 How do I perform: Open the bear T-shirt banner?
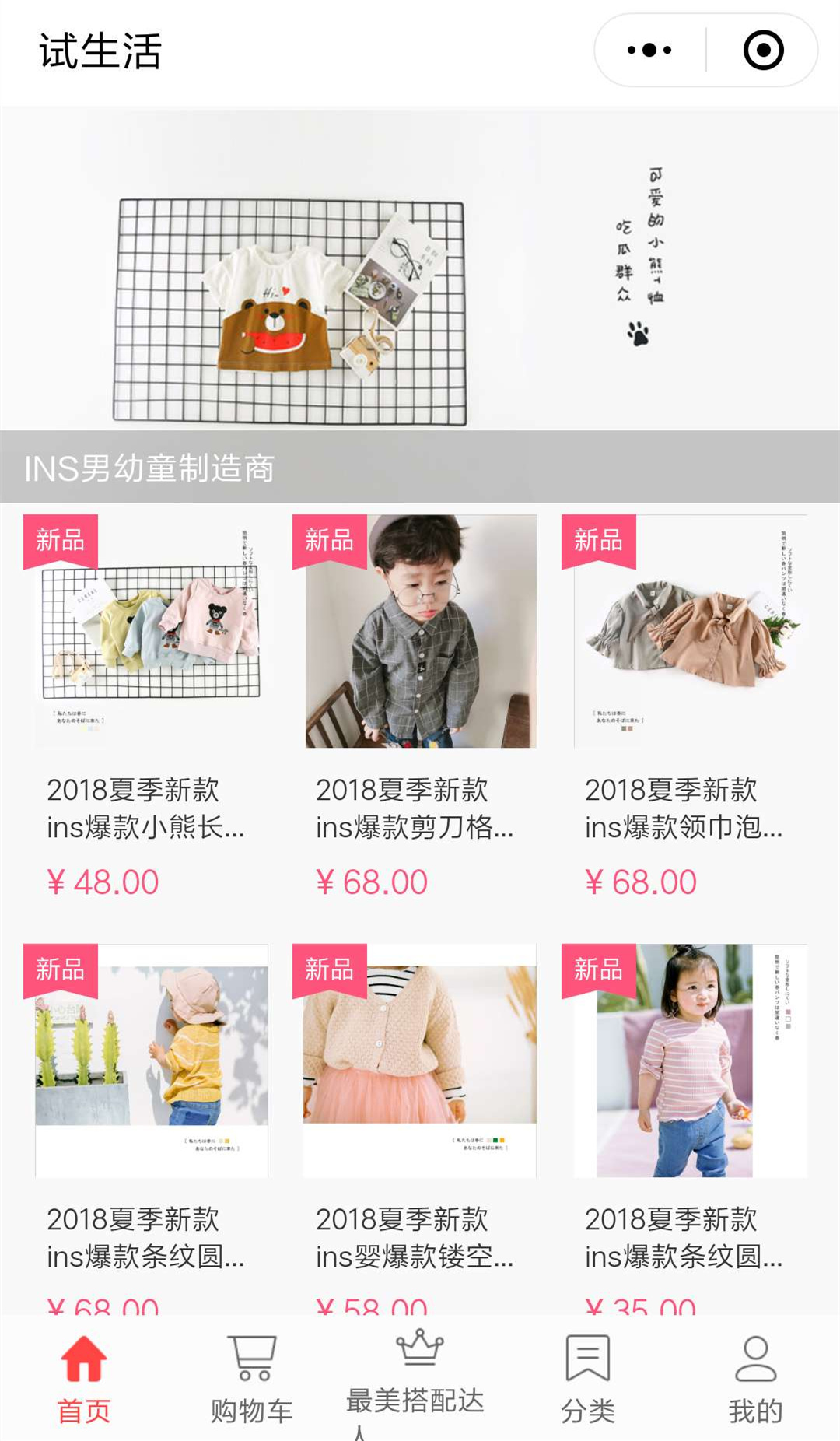[x=420, y=268]
